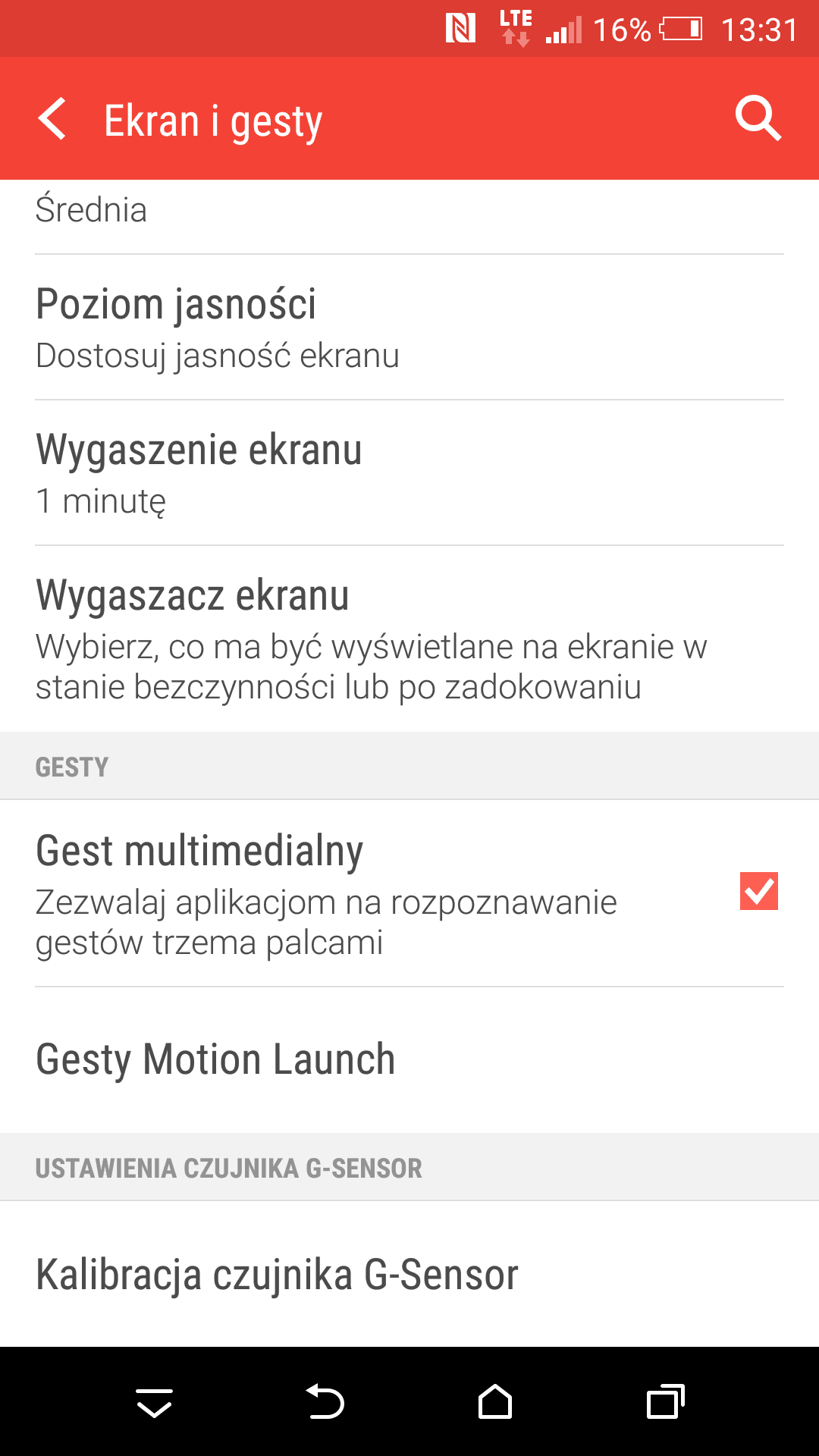Open Poziom jasności setting
Screen dimensions: 819x1456
[x=409, y=327]
